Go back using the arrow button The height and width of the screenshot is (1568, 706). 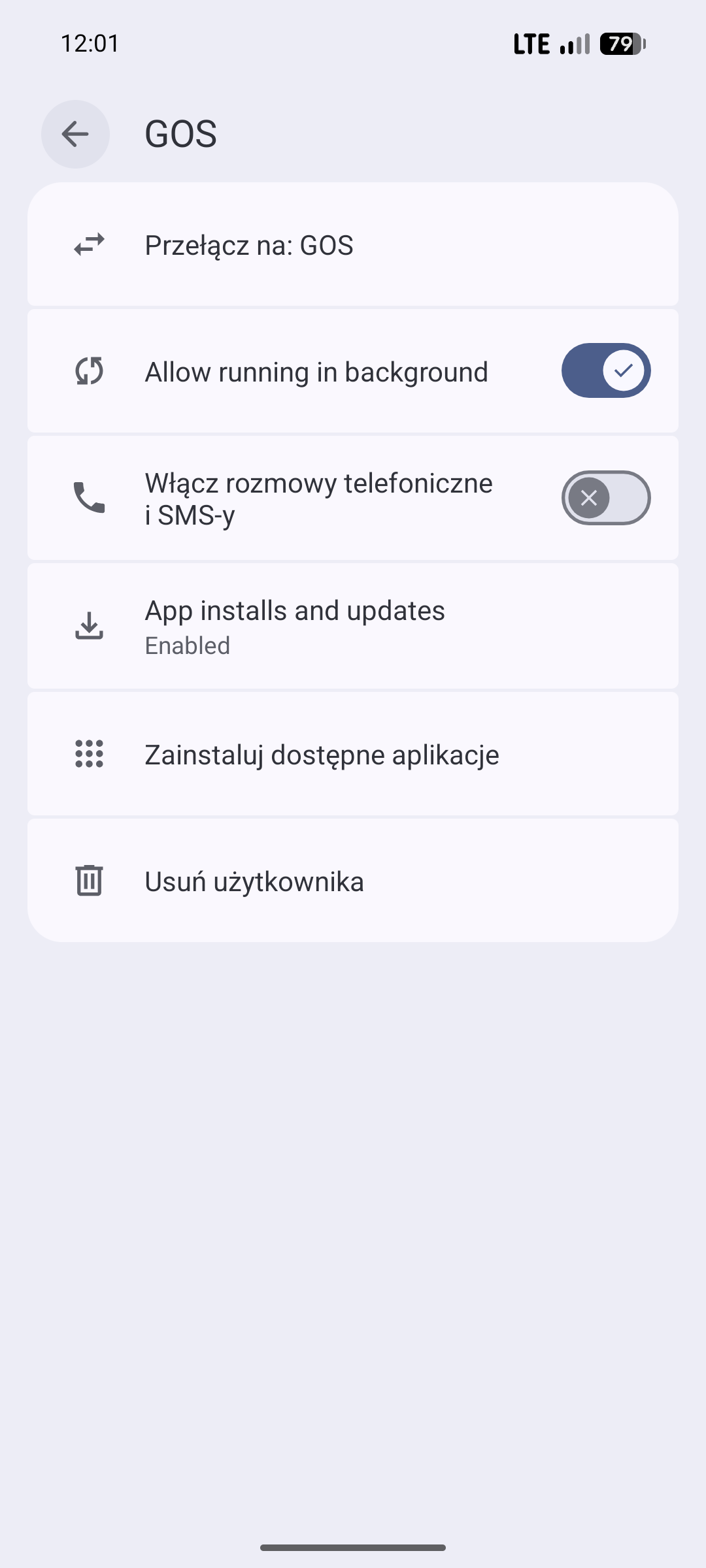75,135
